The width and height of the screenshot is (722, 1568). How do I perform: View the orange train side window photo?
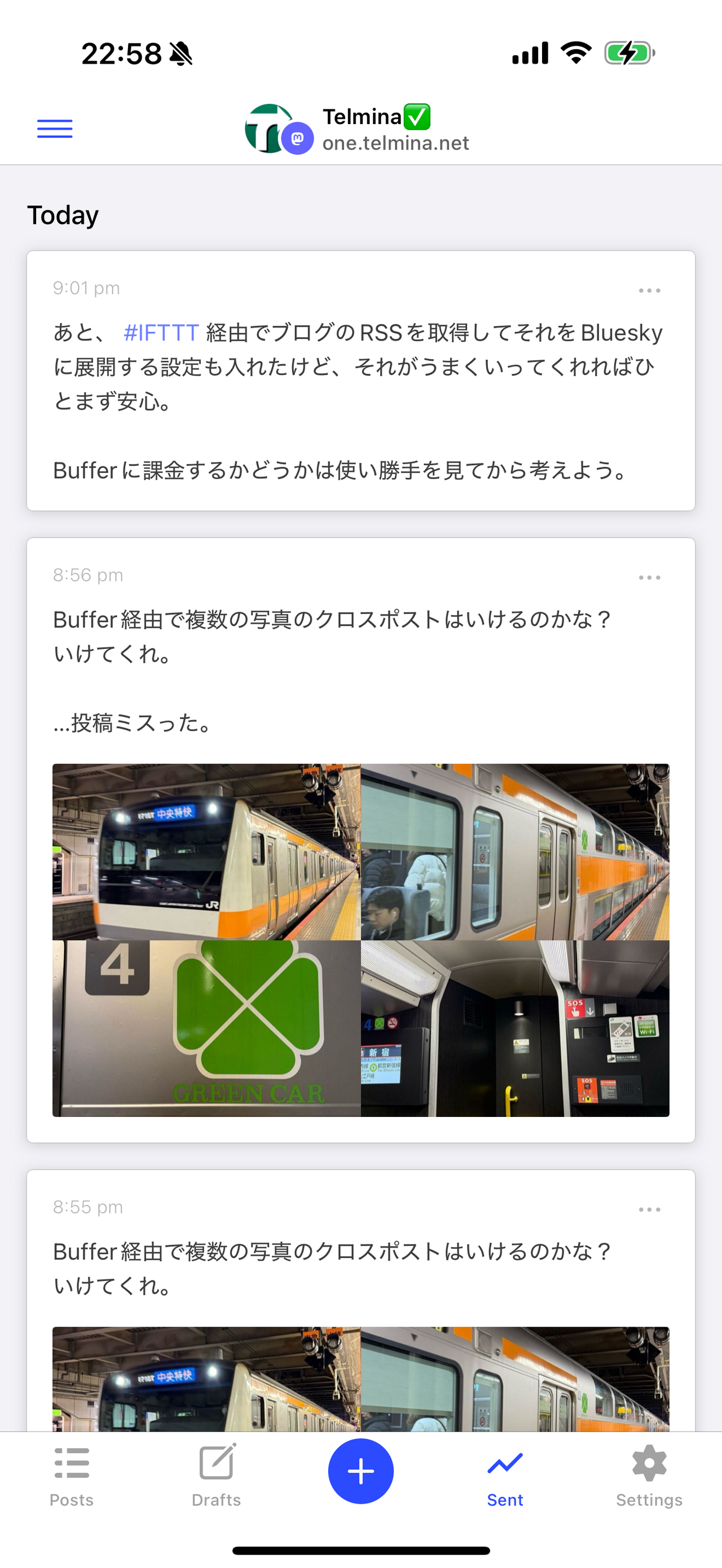515,852
